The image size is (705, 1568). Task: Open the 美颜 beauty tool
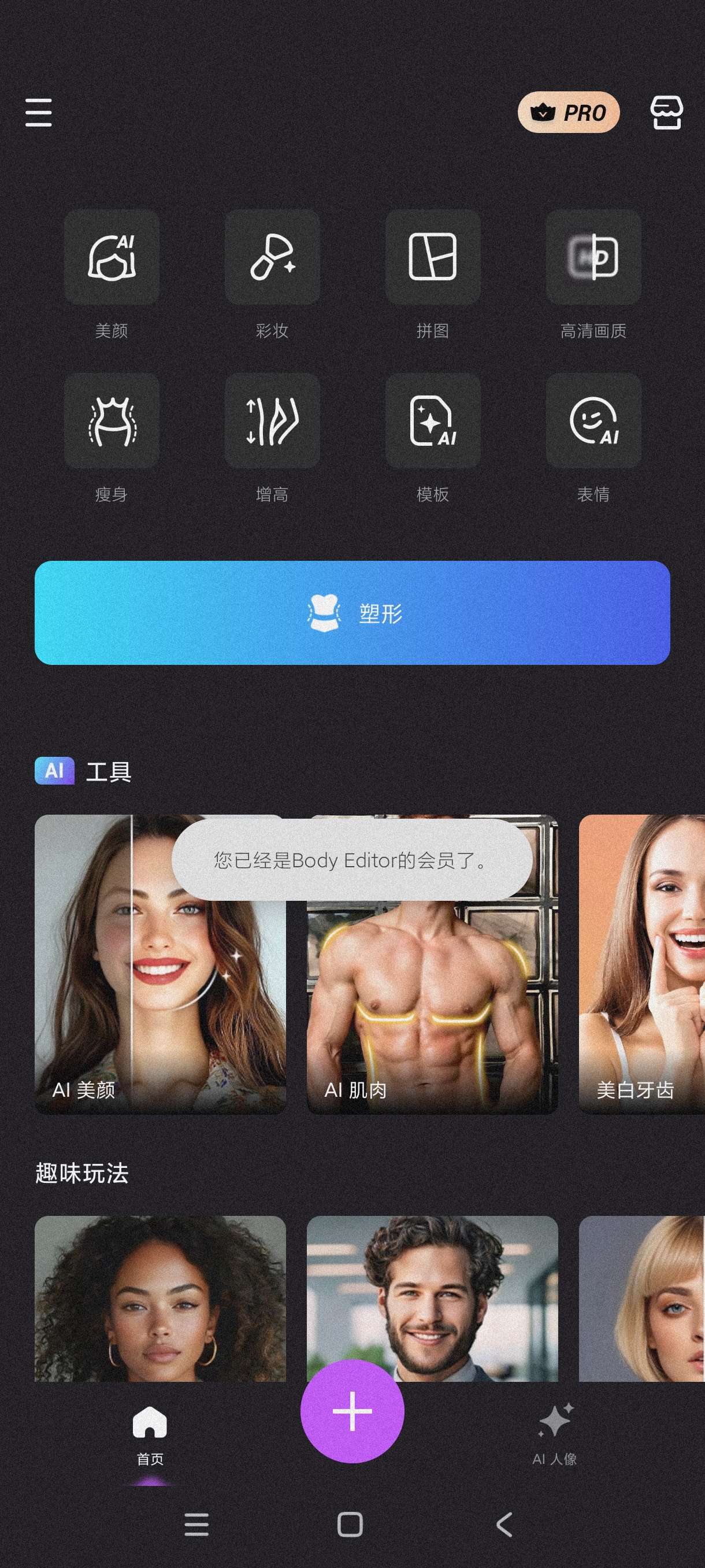tap(112, 257)
